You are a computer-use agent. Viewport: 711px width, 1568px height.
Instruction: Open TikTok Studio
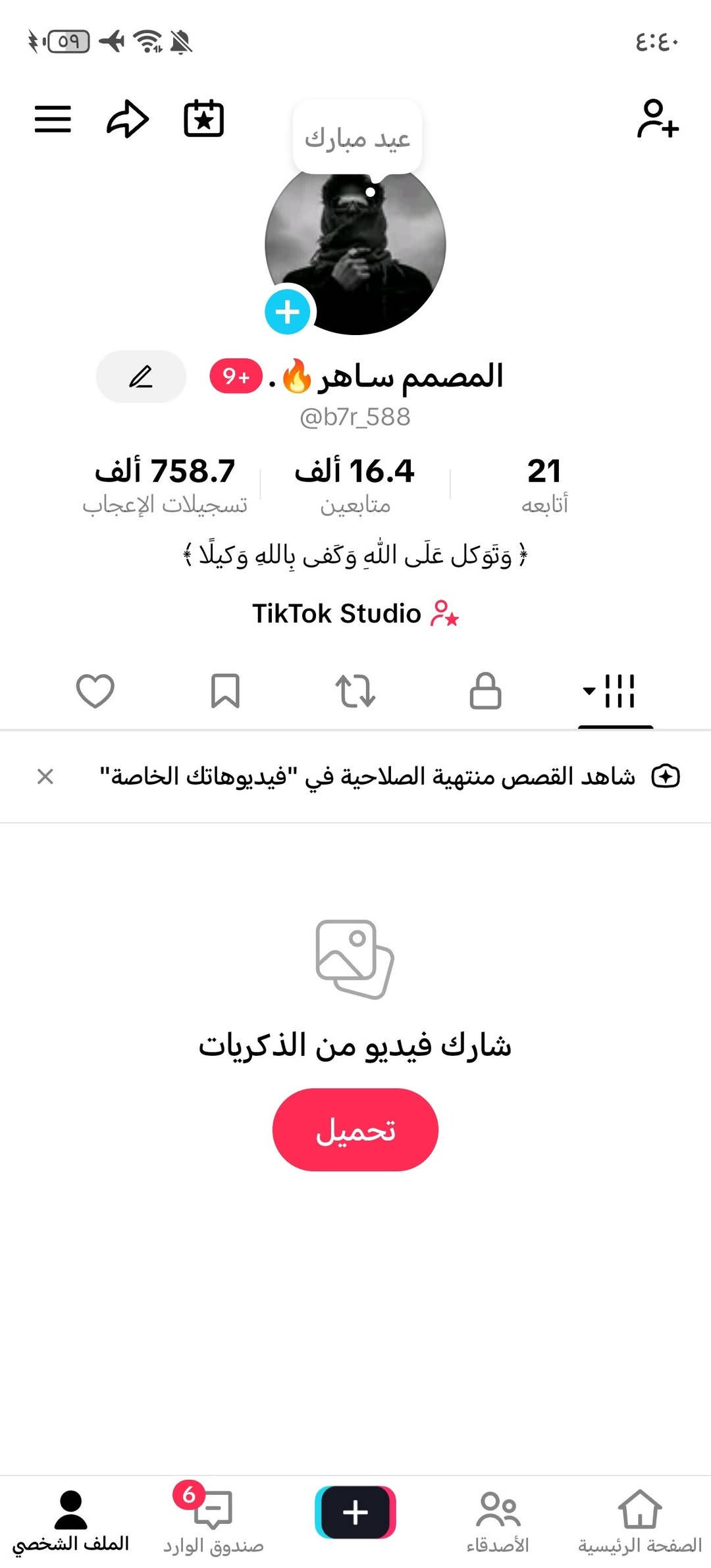click(355, 614)
